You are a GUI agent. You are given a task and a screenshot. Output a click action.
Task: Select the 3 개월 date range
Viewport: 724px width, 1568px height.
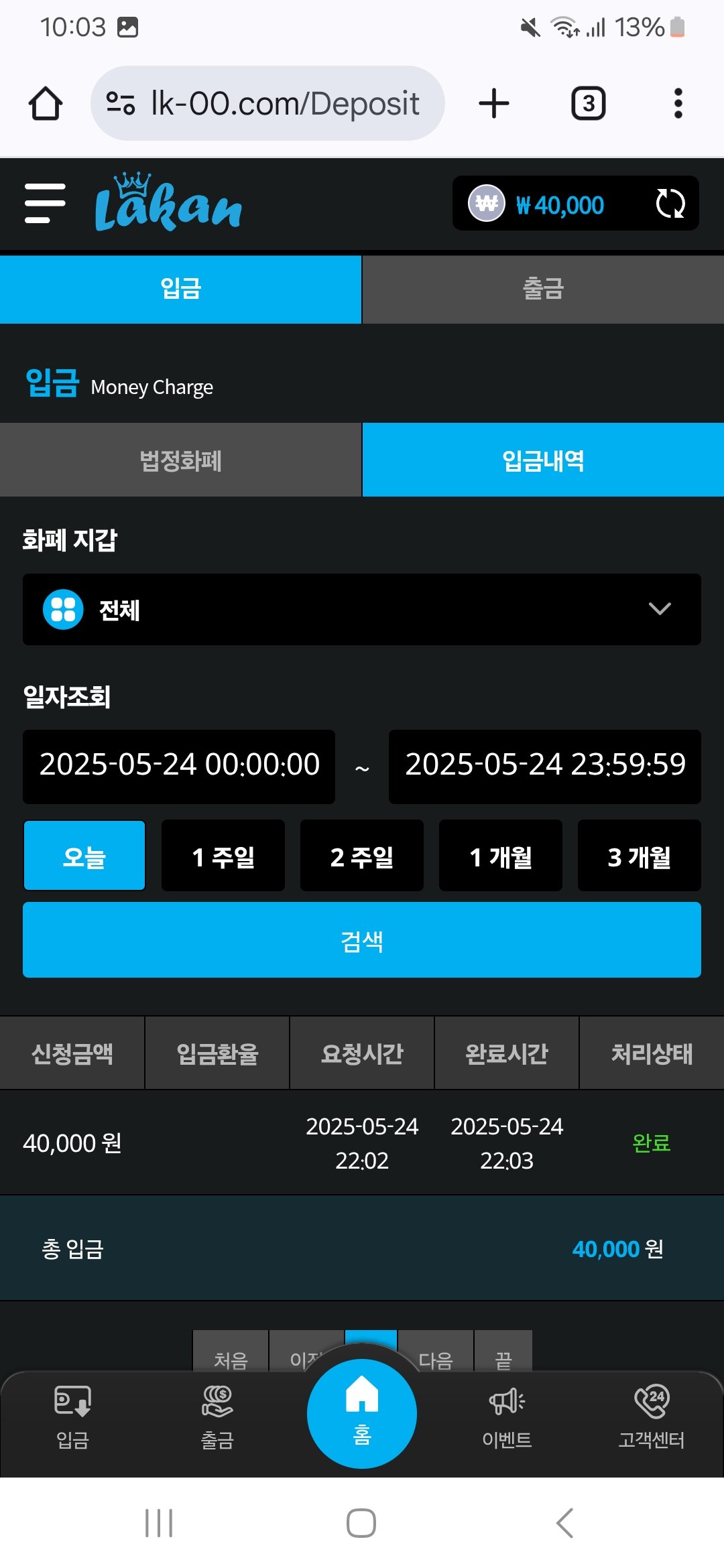(640, 856)
